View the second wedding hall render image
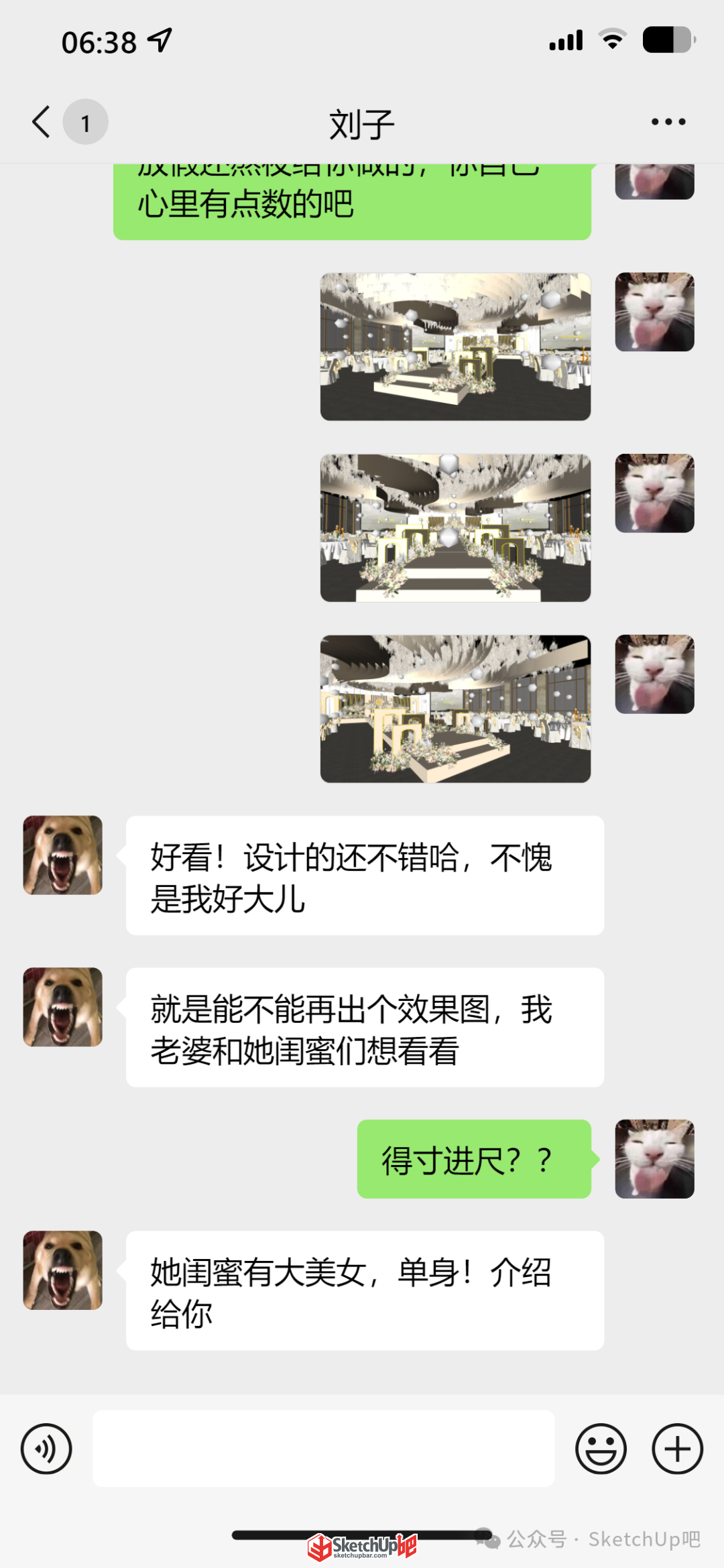Viewport: 724px width, 1568px height. click(x=455, y=528)
